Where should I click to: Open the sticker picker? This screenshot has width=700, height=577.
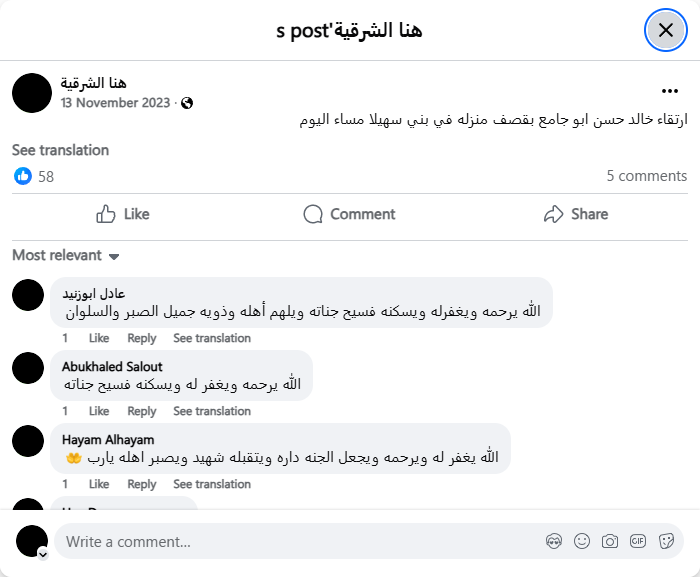[x=666, y=542]
